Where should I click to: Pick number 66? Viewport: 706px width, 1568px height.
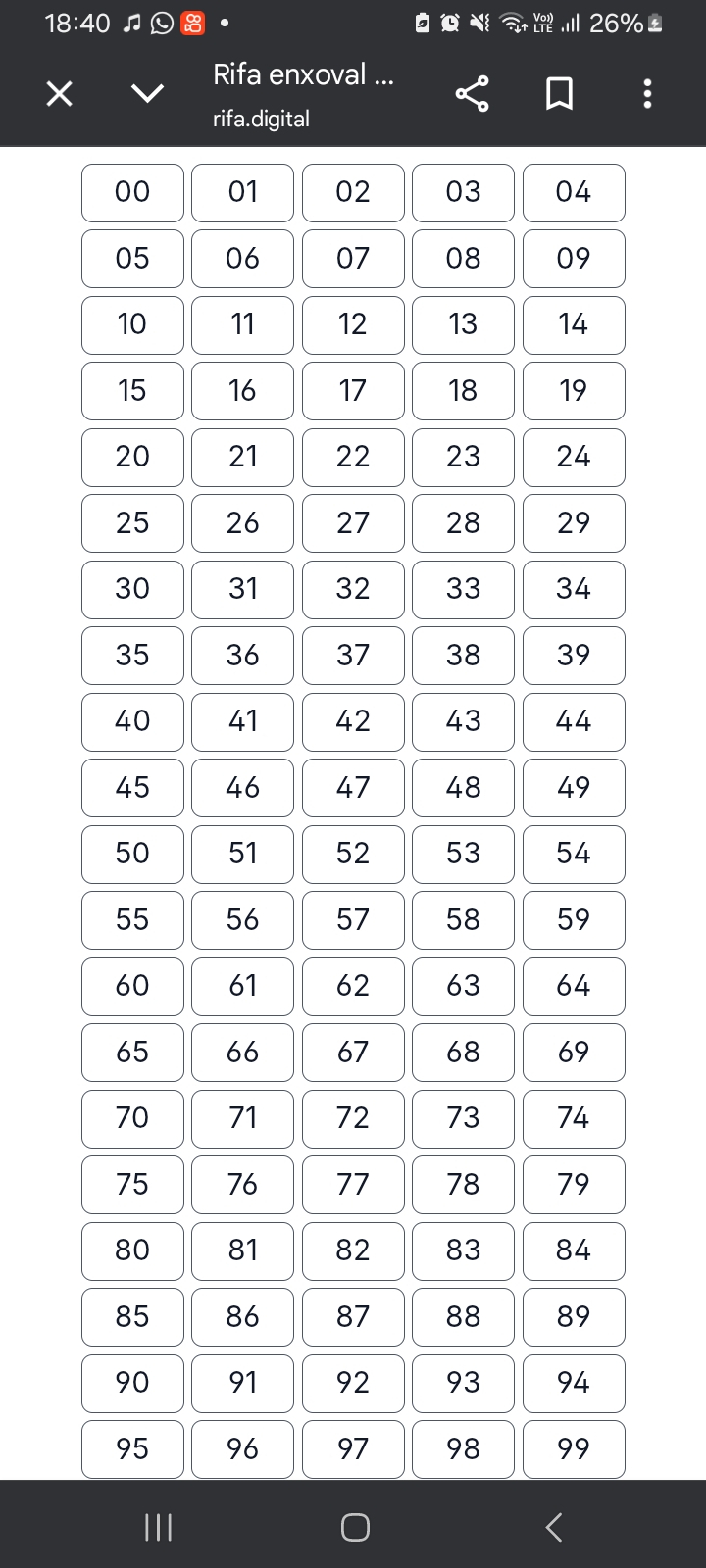[242, 1052]
